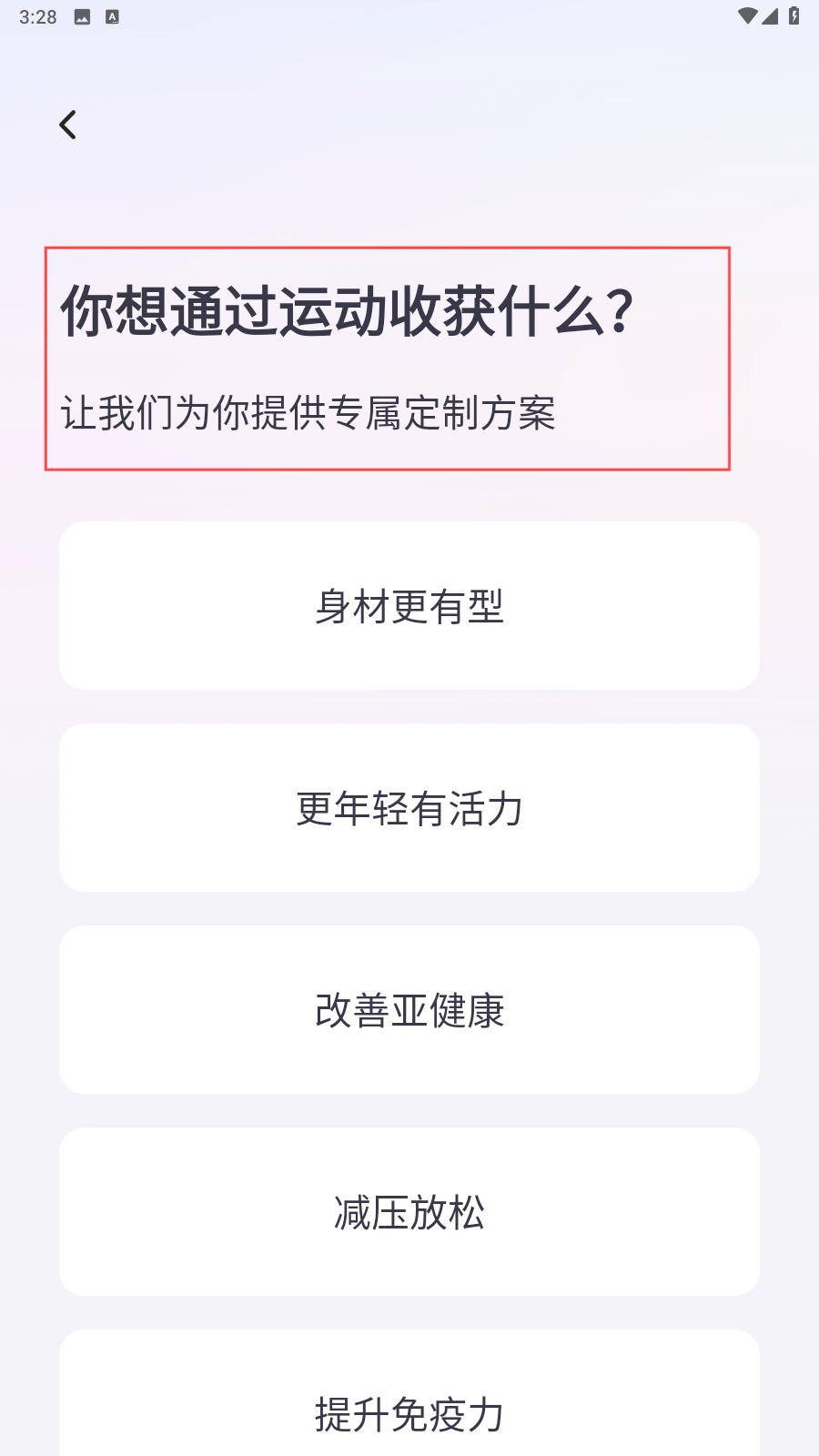Go back using the top-left arrow
Screen dimensions: 819x1456
click(67, 125)
